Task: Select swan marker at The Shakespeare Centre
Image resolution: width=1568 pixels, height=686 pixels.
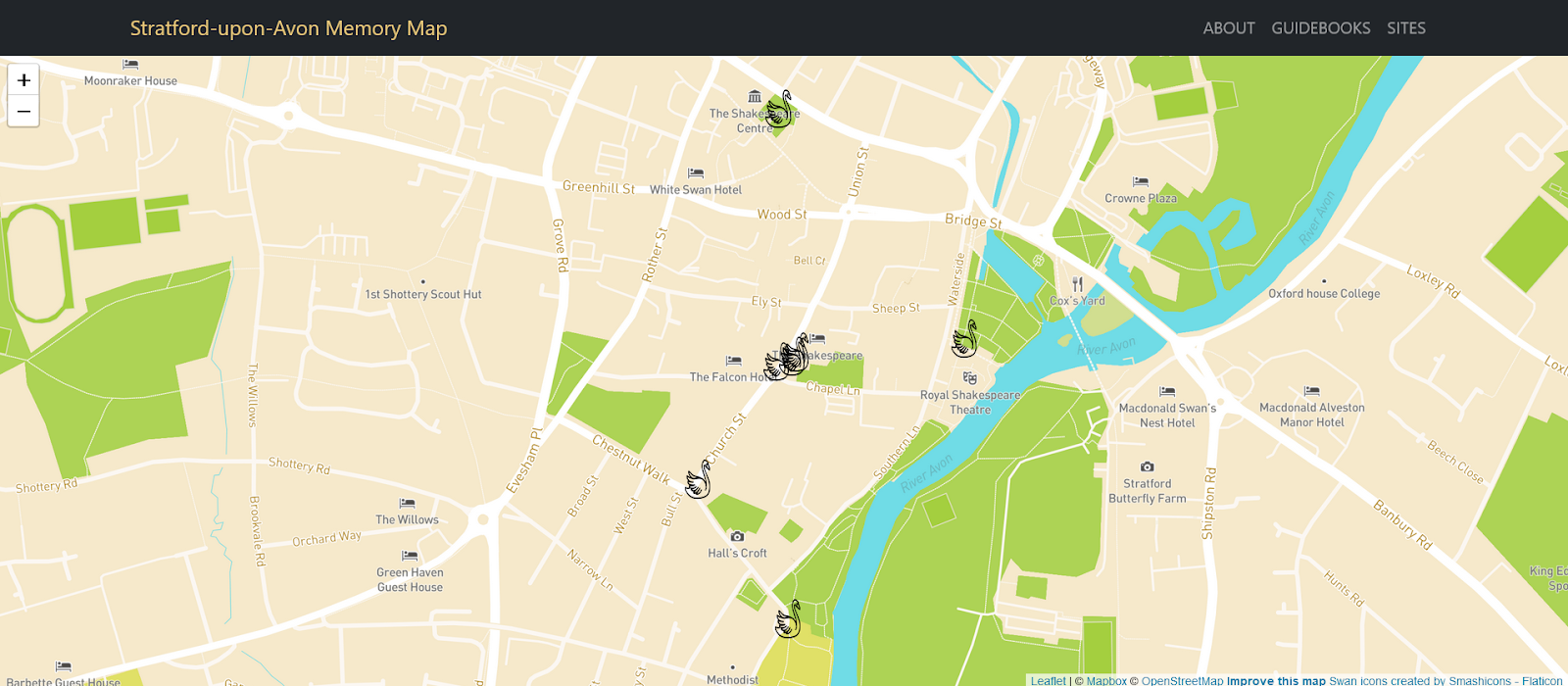Action: point(779,110)
